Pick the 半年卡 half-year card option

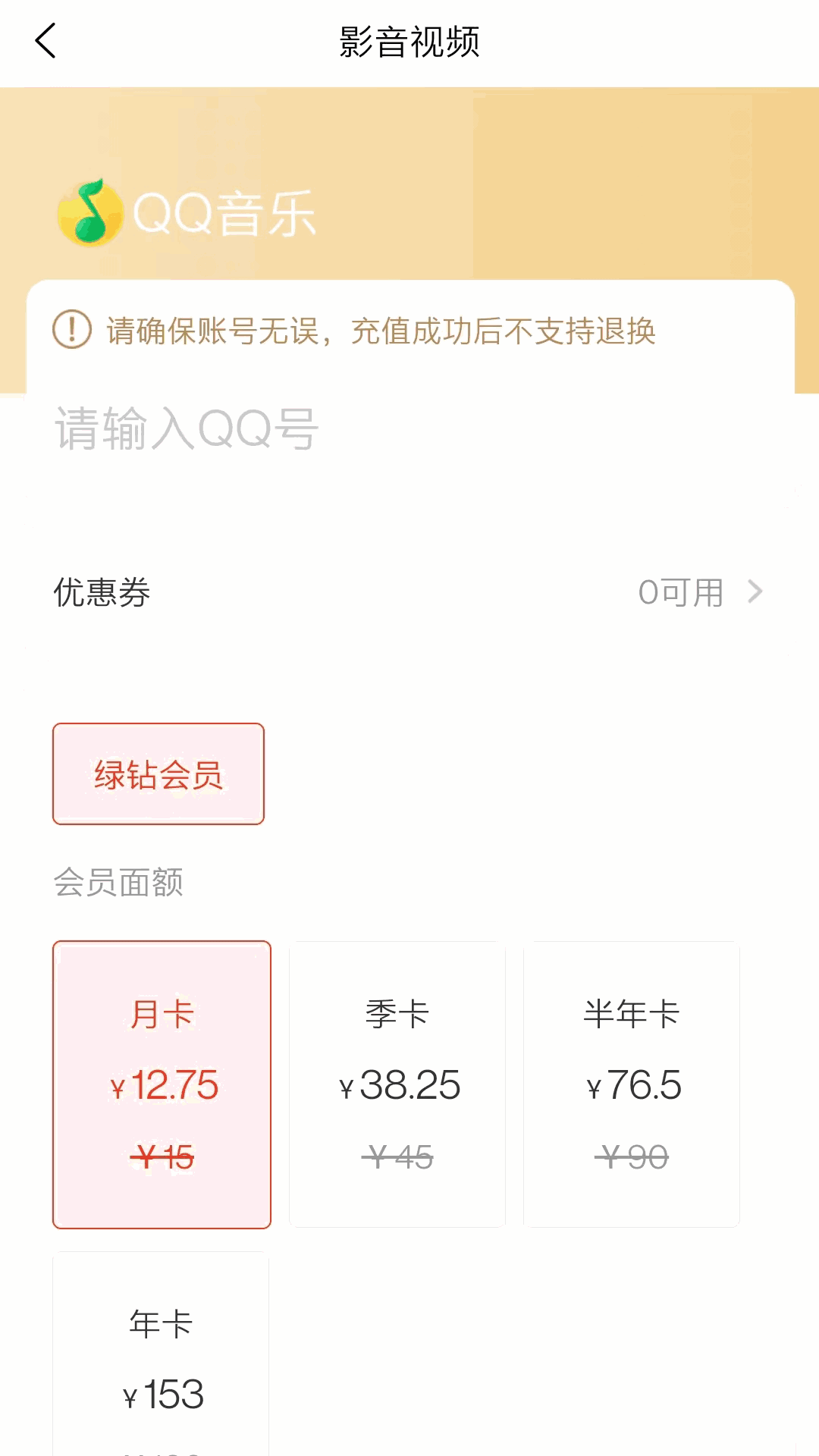(x=633, y=1083)
